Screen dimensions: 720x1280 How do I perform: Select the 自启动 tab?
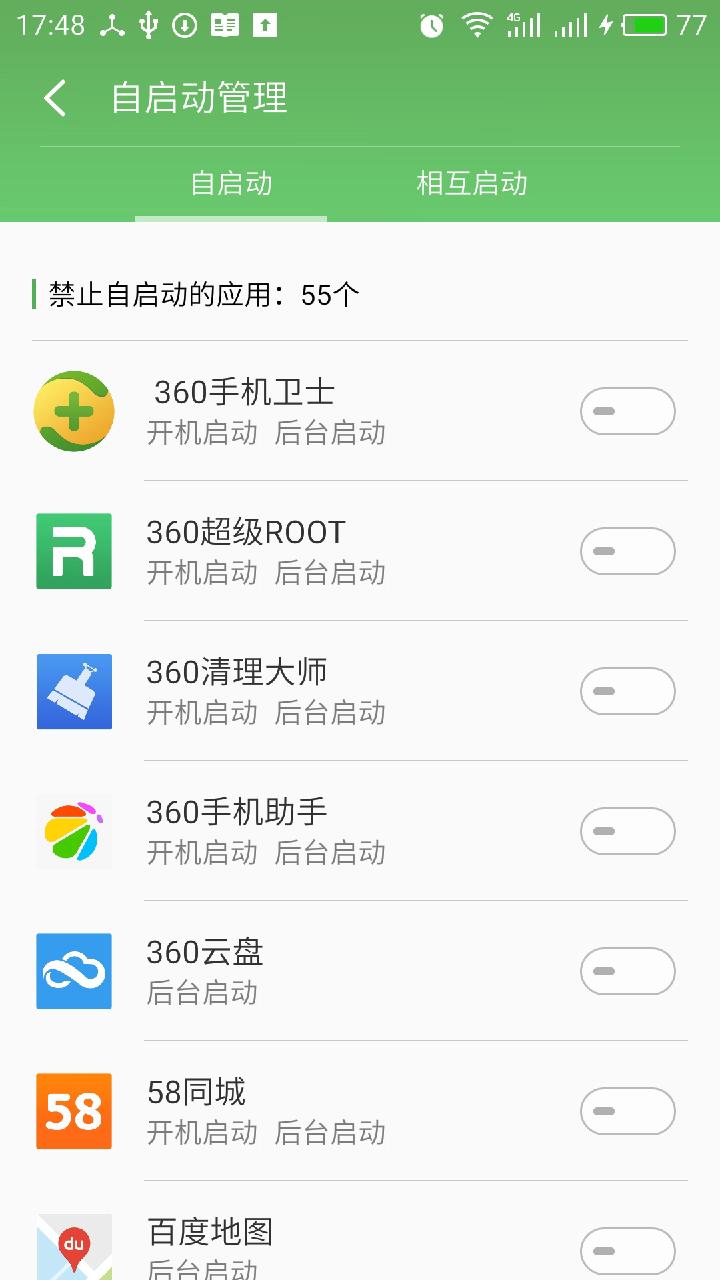tap(231, 184)
